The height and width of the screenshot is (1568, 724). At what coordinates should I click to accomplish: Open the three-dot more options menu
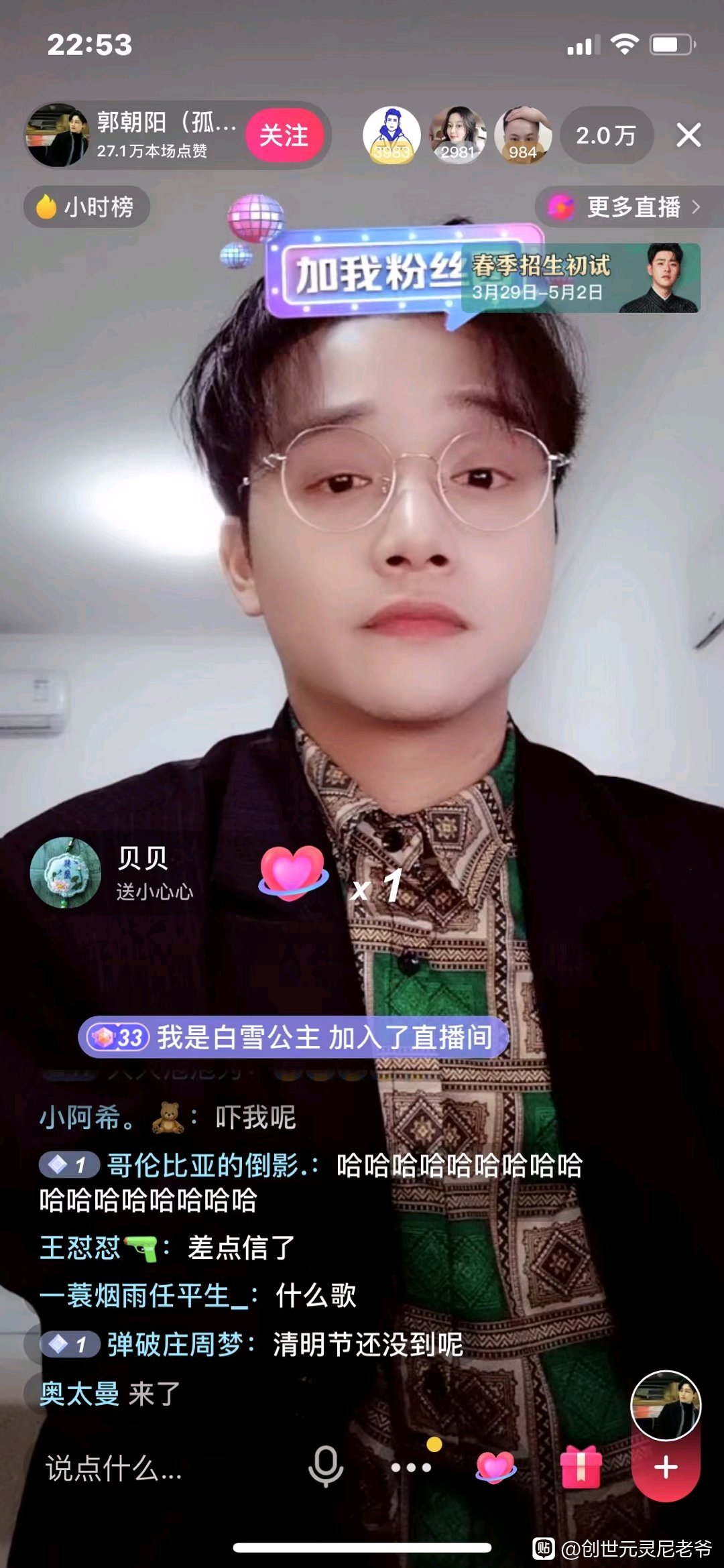[x=411, y=1468]
